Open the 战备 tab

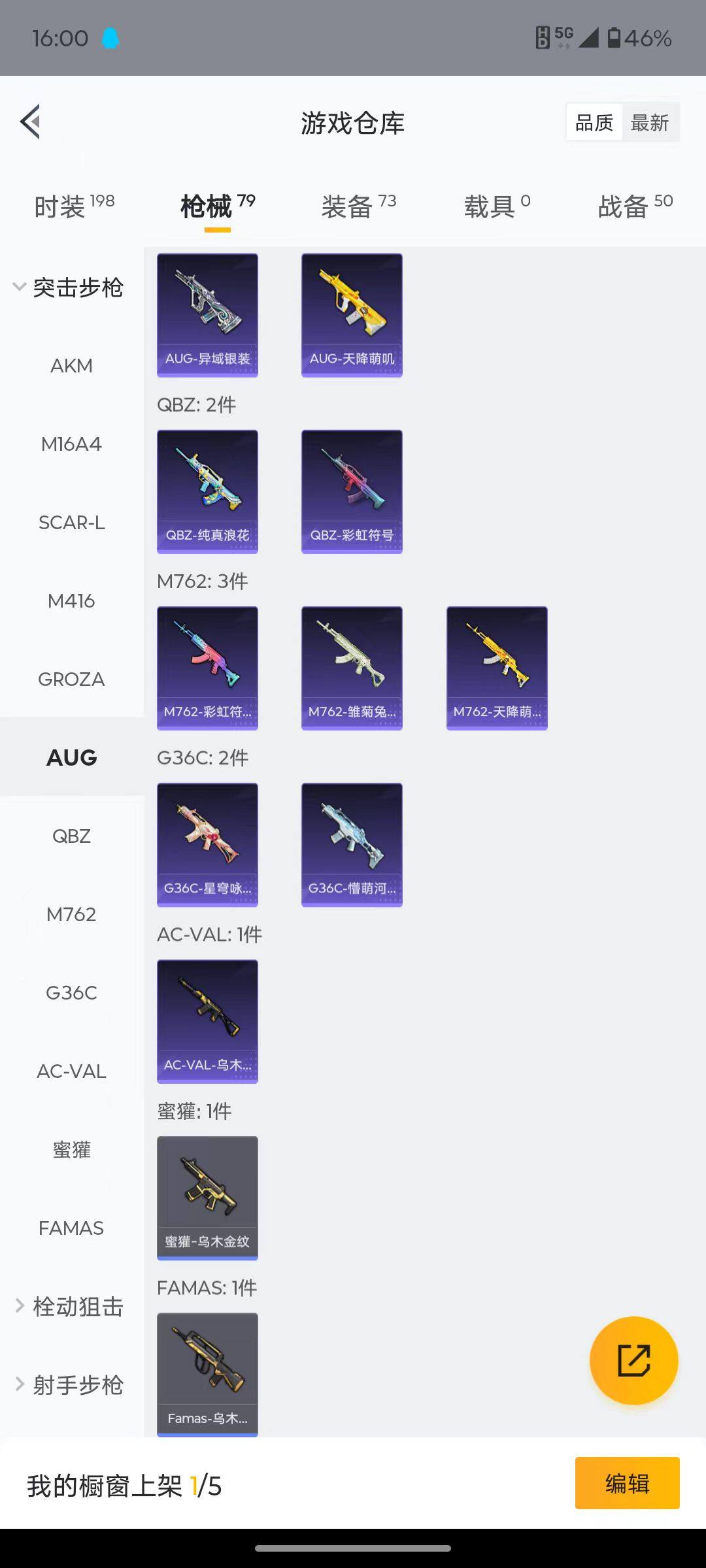pyautogui.click(x=635, y=206)
